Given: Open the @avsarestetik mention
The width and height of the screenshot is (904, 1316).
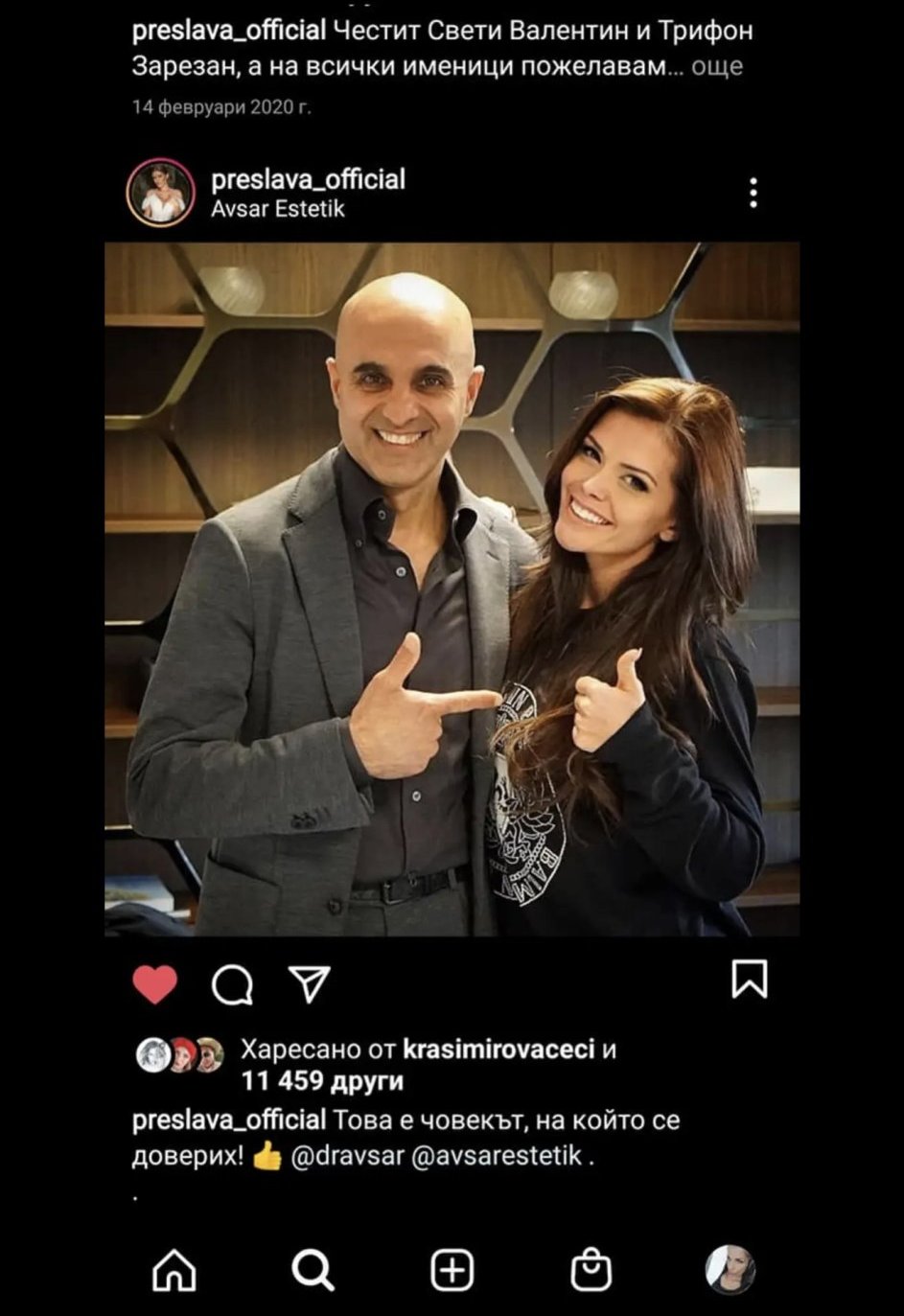Looking at the screenshot, I should pyautogui.click(x=496, y=1157).
